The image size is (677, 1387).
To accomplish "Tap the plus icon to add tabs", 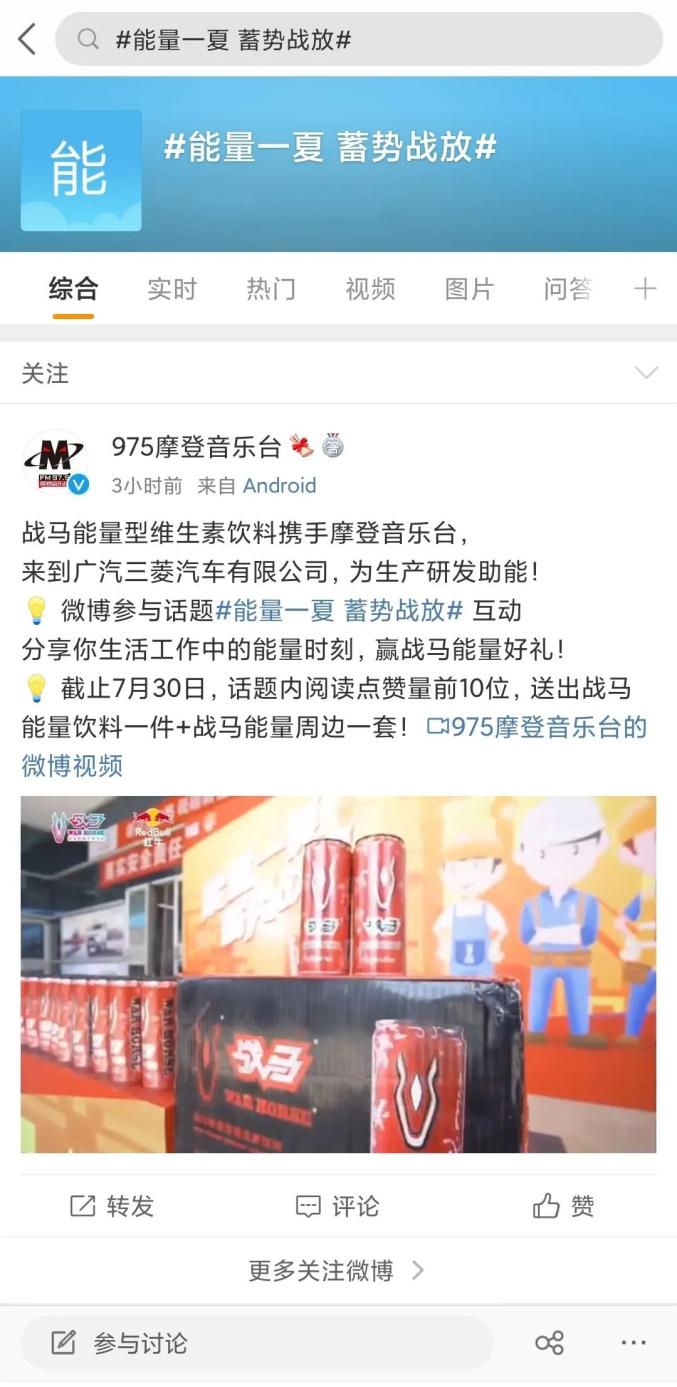I will coord(645,290).
